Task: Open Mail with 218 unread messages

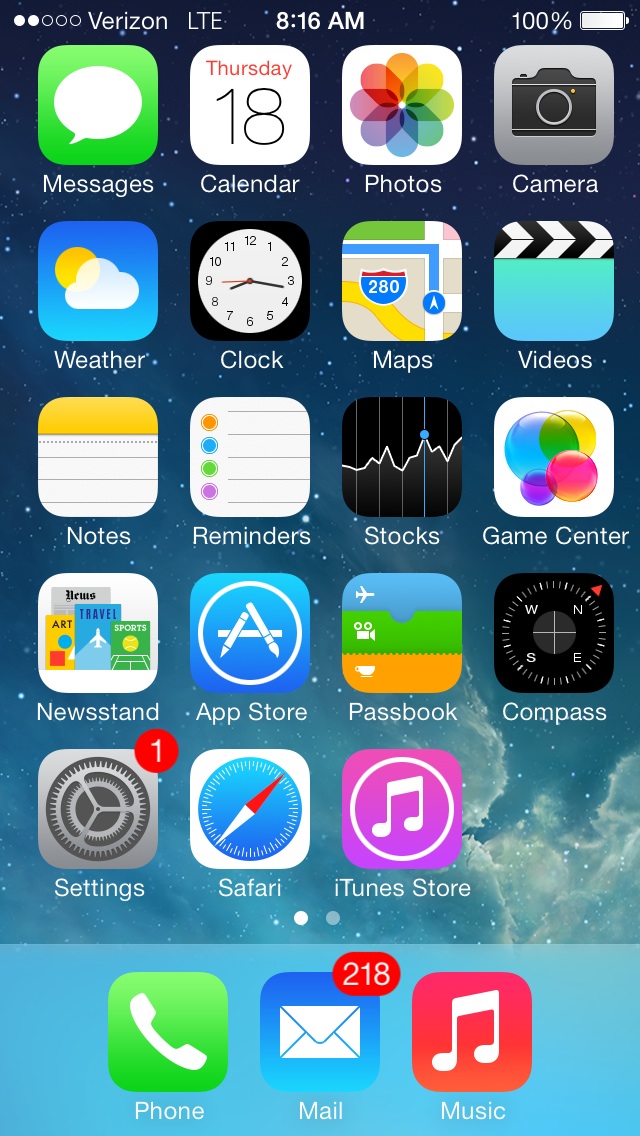Action: 320,1032
